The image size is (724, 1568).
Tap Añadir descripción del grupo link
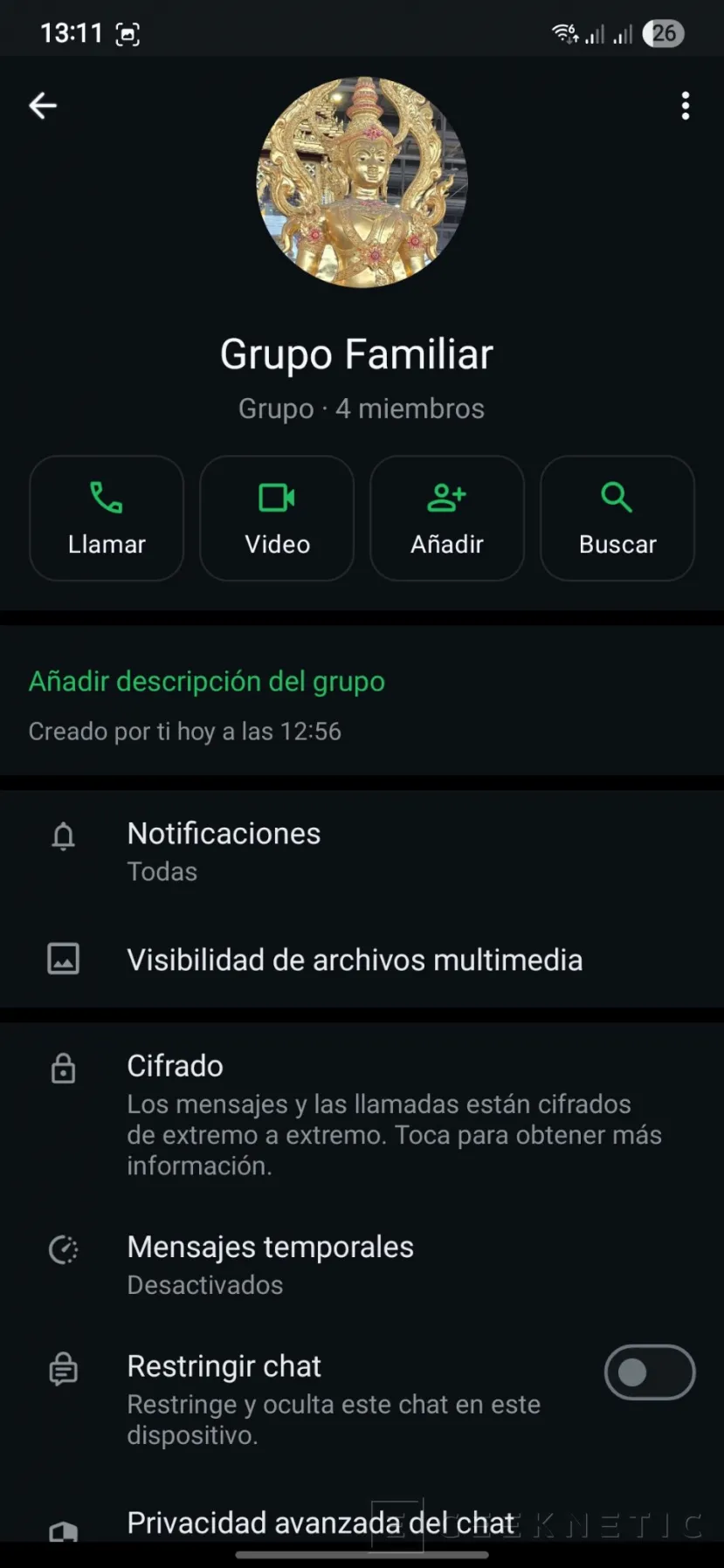pos(207,681)
